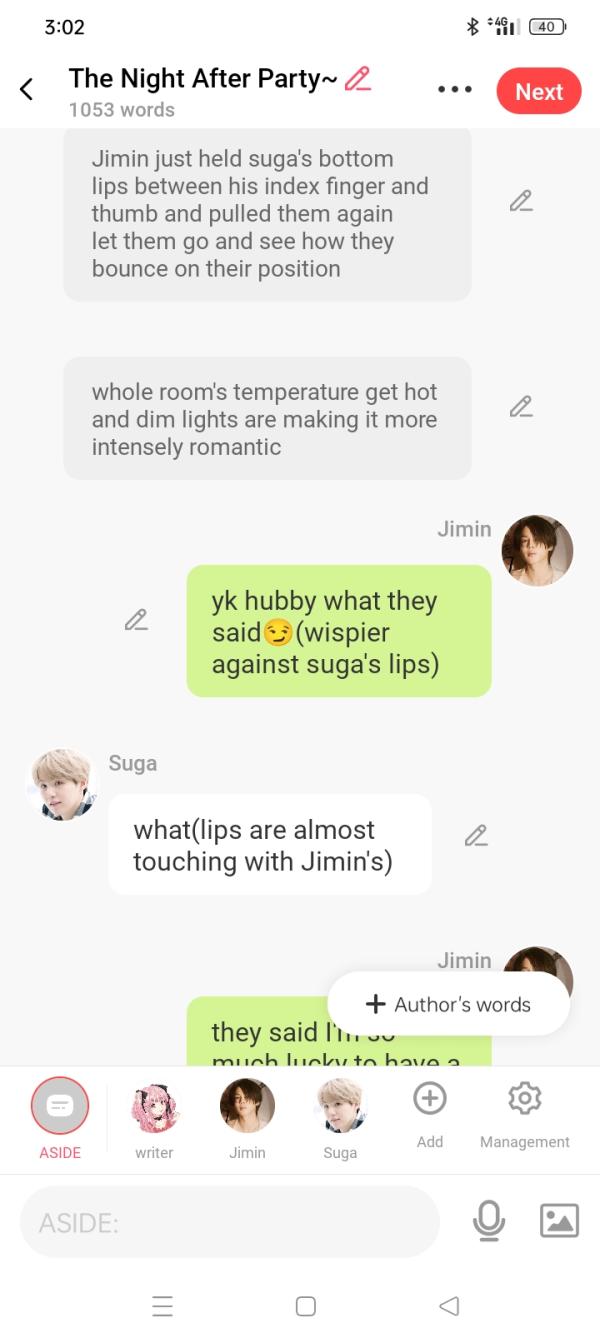Tap the red Next button
Viewport: 600px width, 1343px height.
538,91
